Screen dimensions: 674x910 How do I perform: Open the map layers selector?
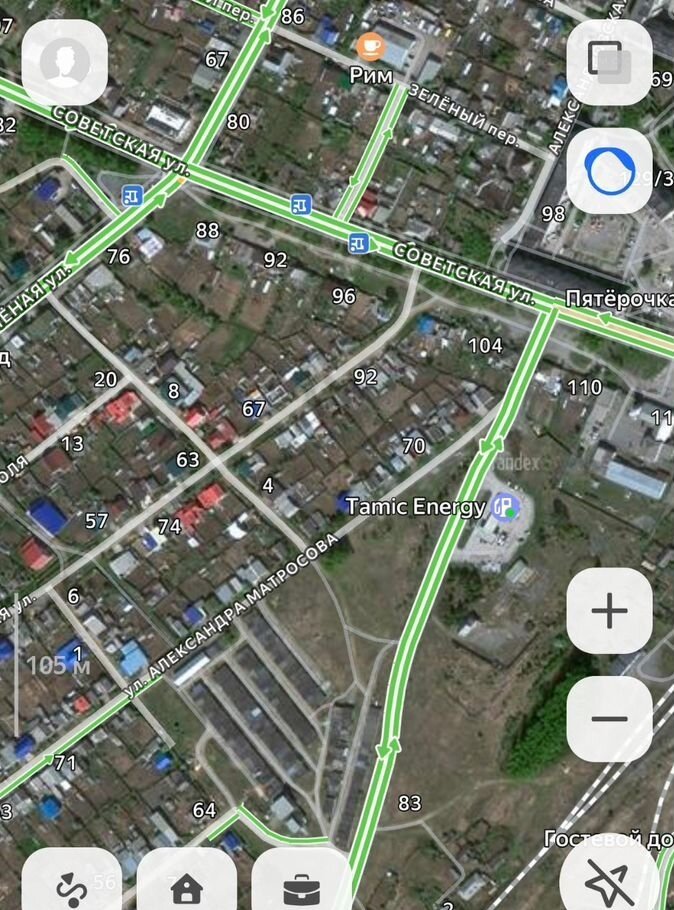(x=609, y=62)
